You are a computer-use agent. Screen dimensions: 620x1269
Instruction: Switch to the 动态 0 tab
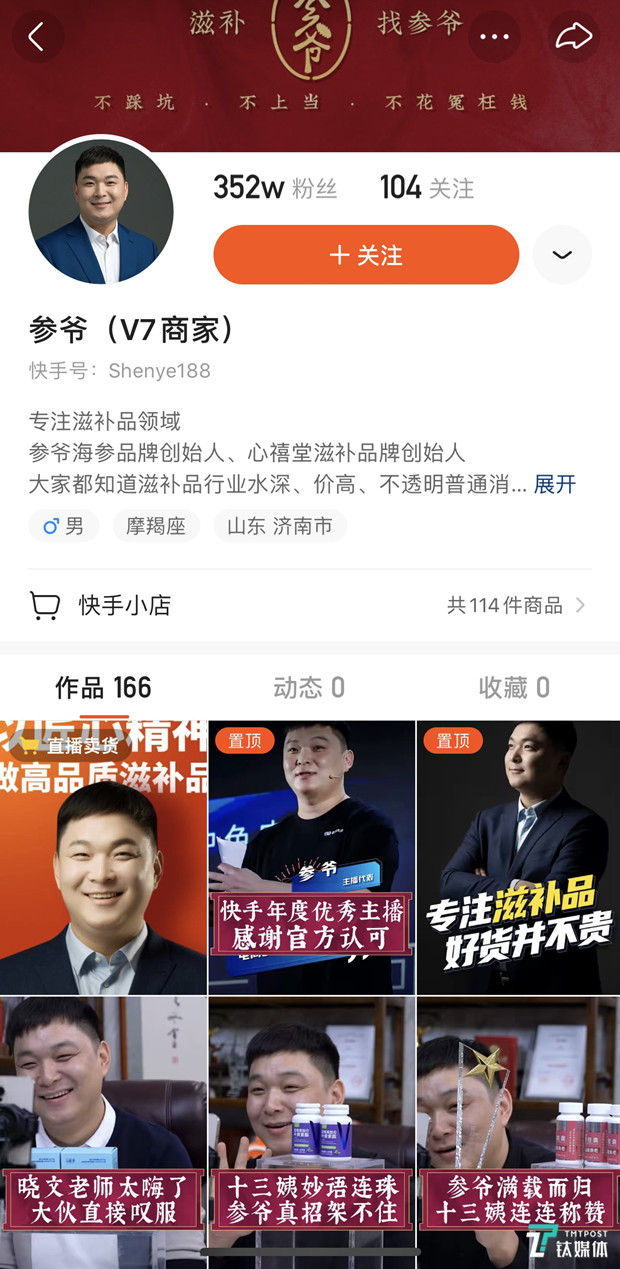pos(309,688)
